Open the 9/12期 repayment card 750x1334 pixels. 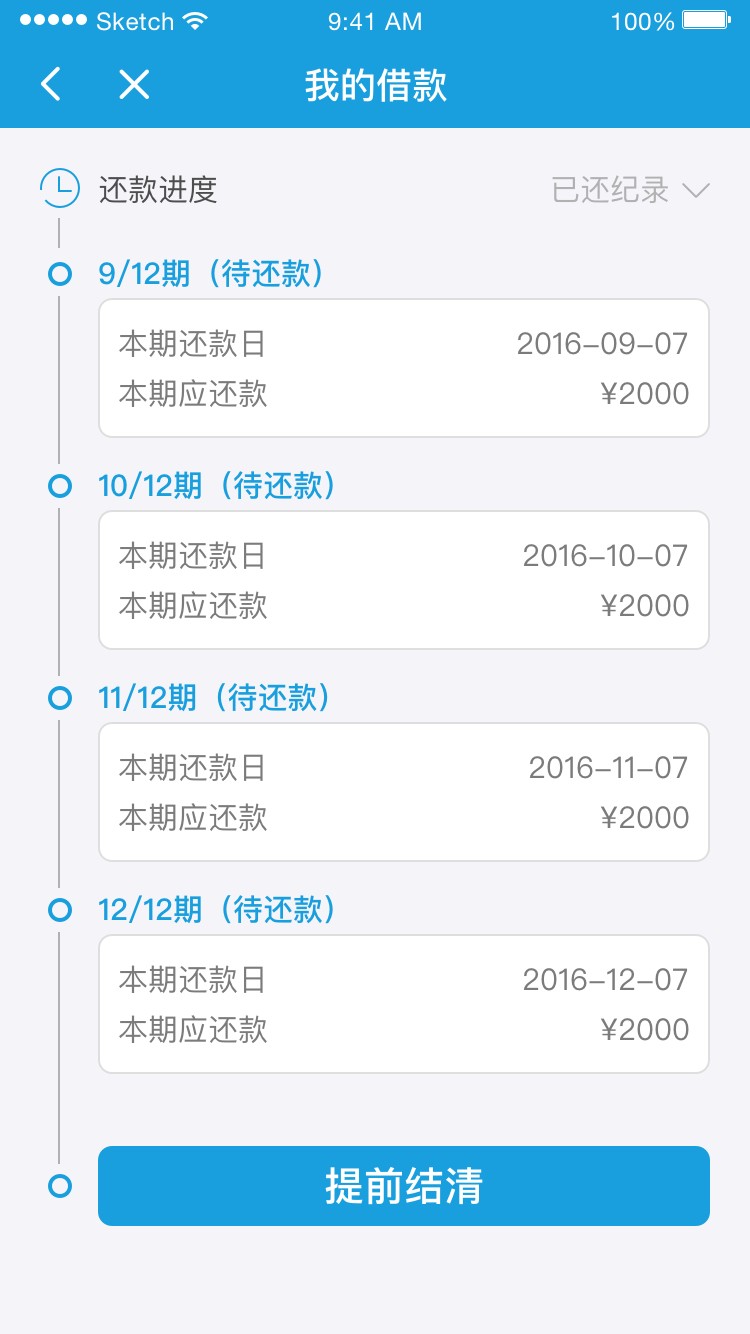tap(403, 368)
